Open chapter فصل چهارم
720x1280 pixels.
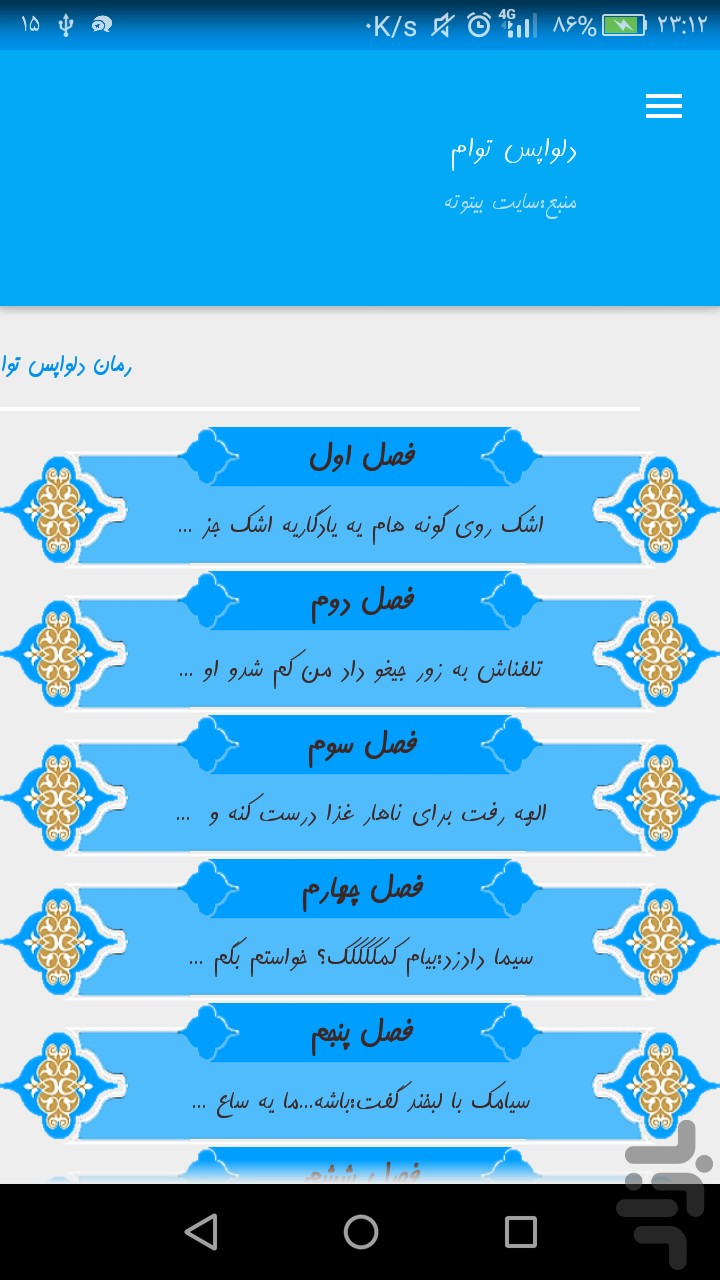(360, 928)
